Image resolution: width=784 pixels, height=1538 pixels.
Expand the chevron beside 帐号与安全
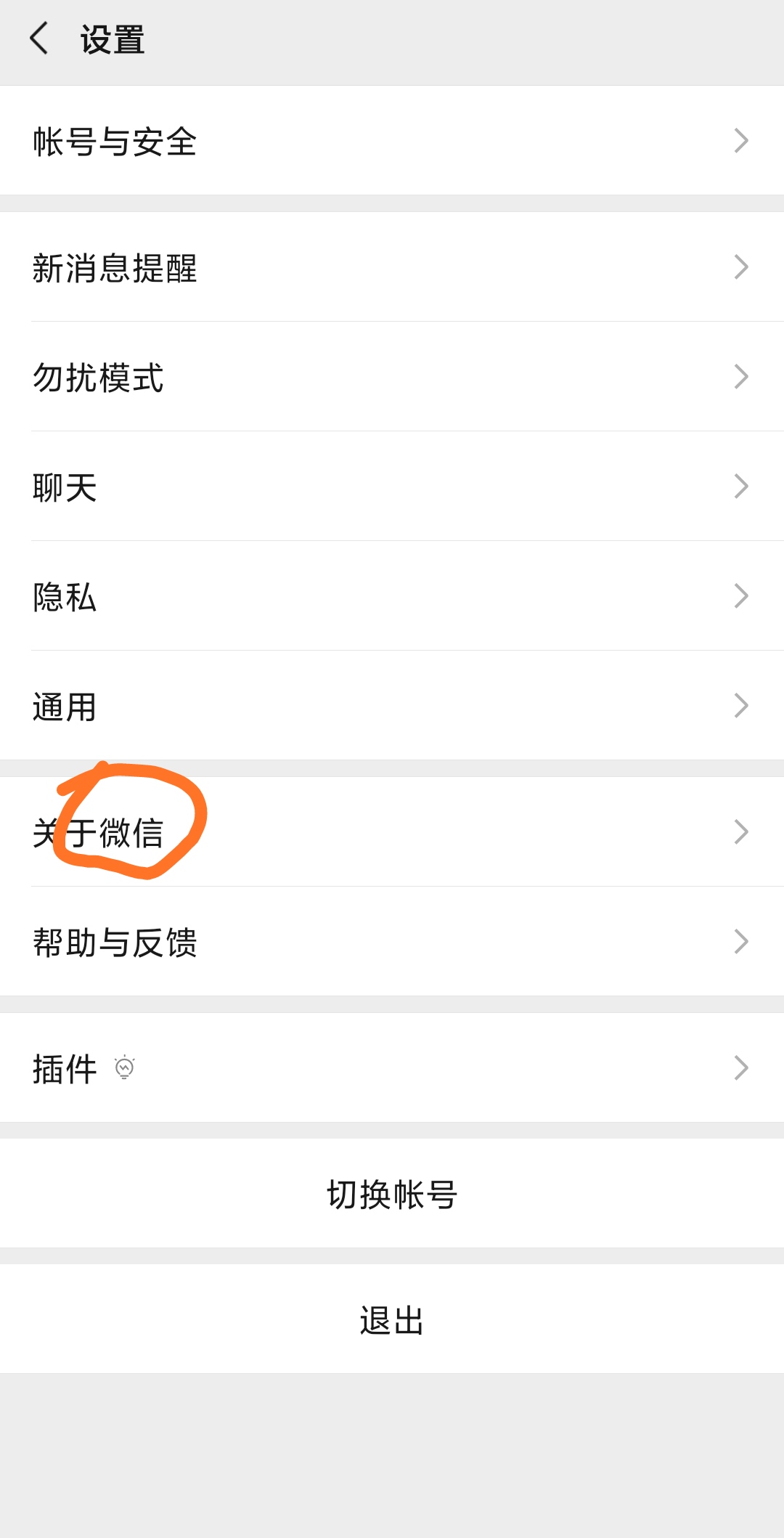[740, 141]
